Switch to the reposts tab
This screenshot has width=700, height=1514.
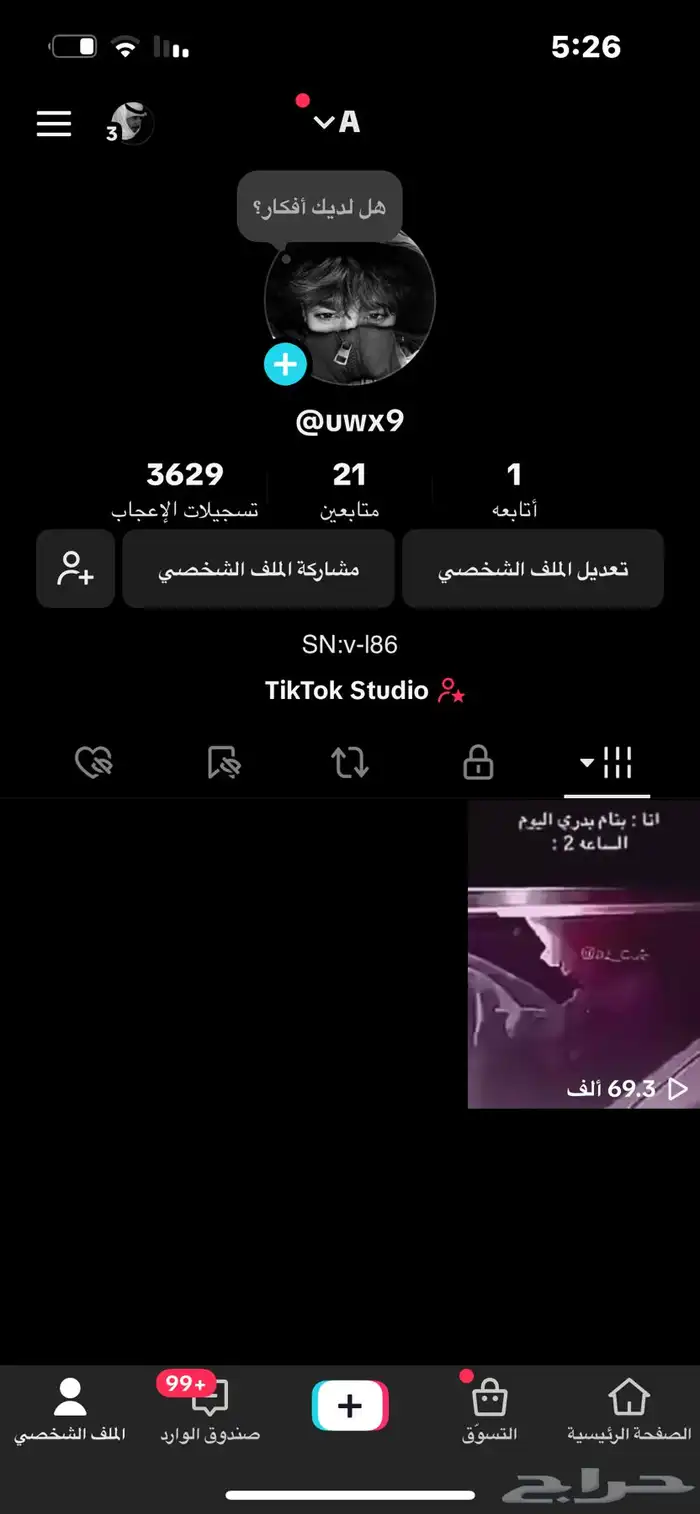pos(350,764)
